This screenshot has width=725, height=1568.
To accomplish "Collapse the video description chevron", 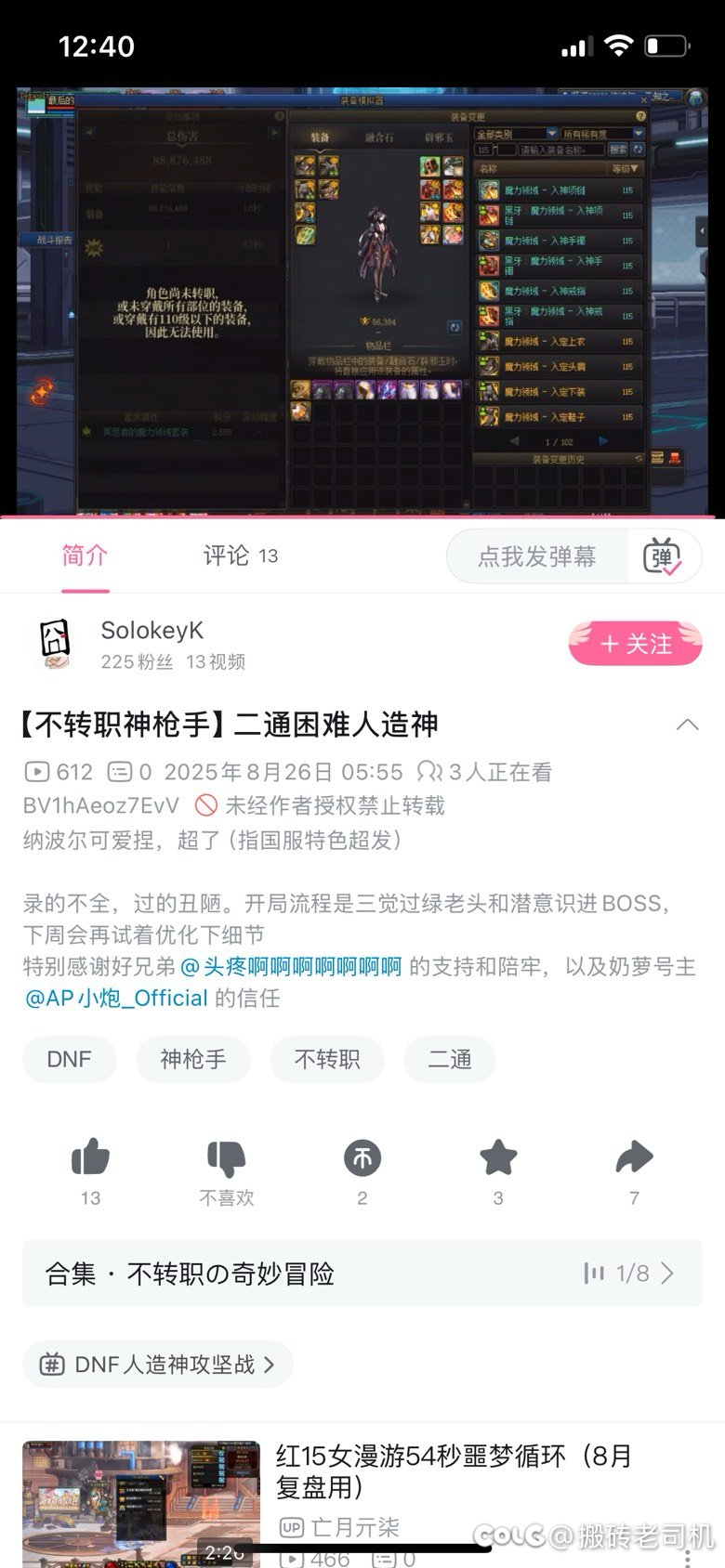I will click(x=688, y=725).
